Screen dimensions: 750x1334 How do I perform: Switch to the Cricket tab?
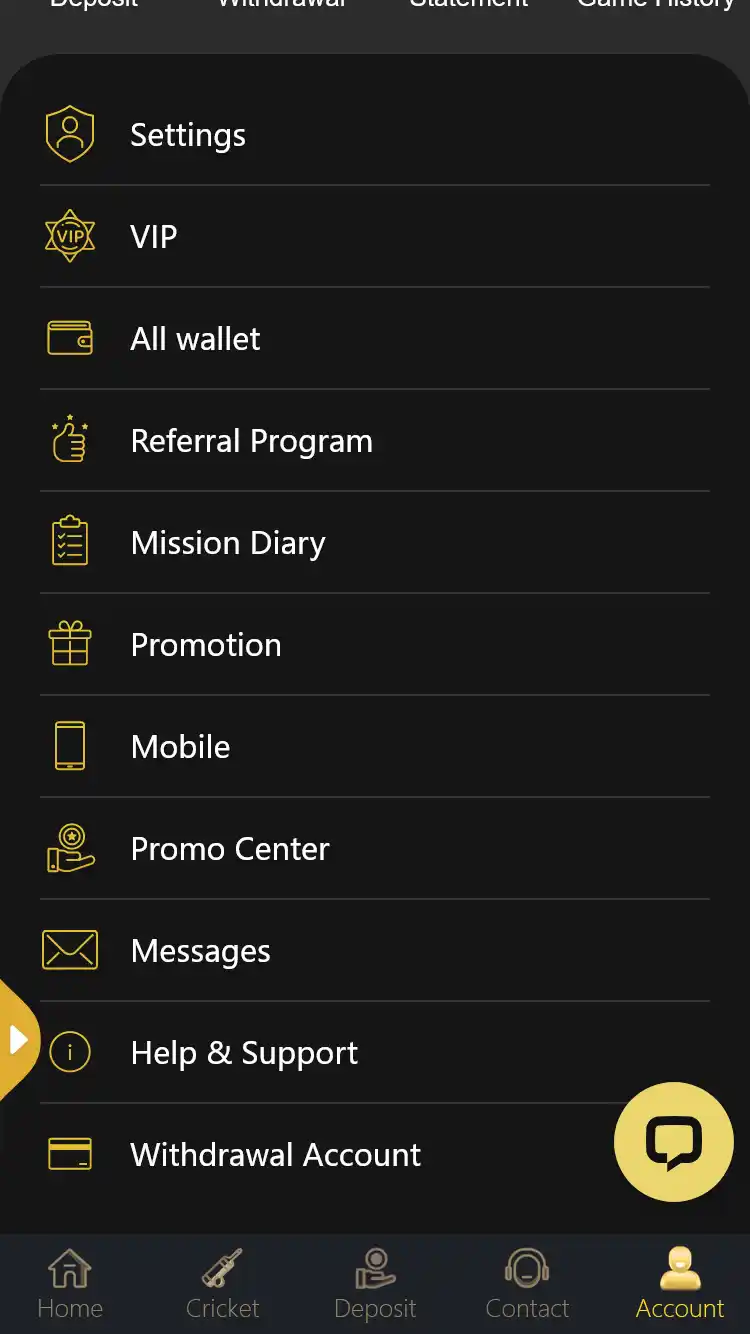click(222, 1284)
